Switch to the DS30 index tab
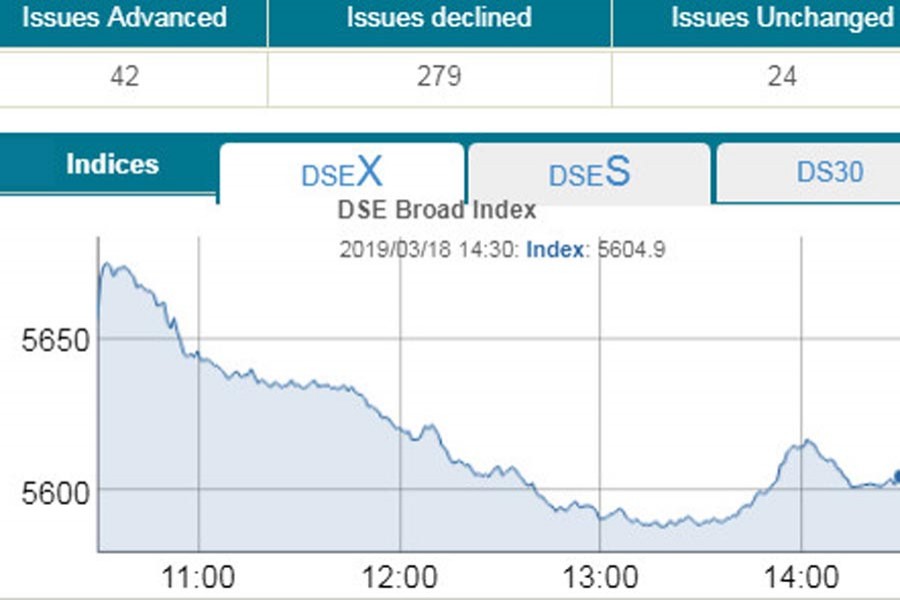Image resolution: width=900 pixels, height=600 pixels. 828,172
